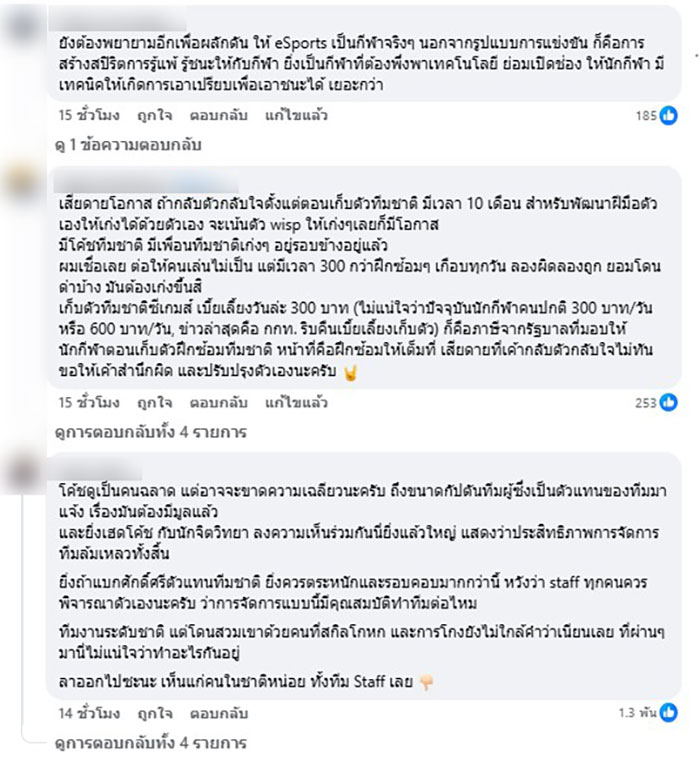
Task: Expand the 4 replies under the "เสียดายโอกาส" comment
Action: click(x=150, y=432)
